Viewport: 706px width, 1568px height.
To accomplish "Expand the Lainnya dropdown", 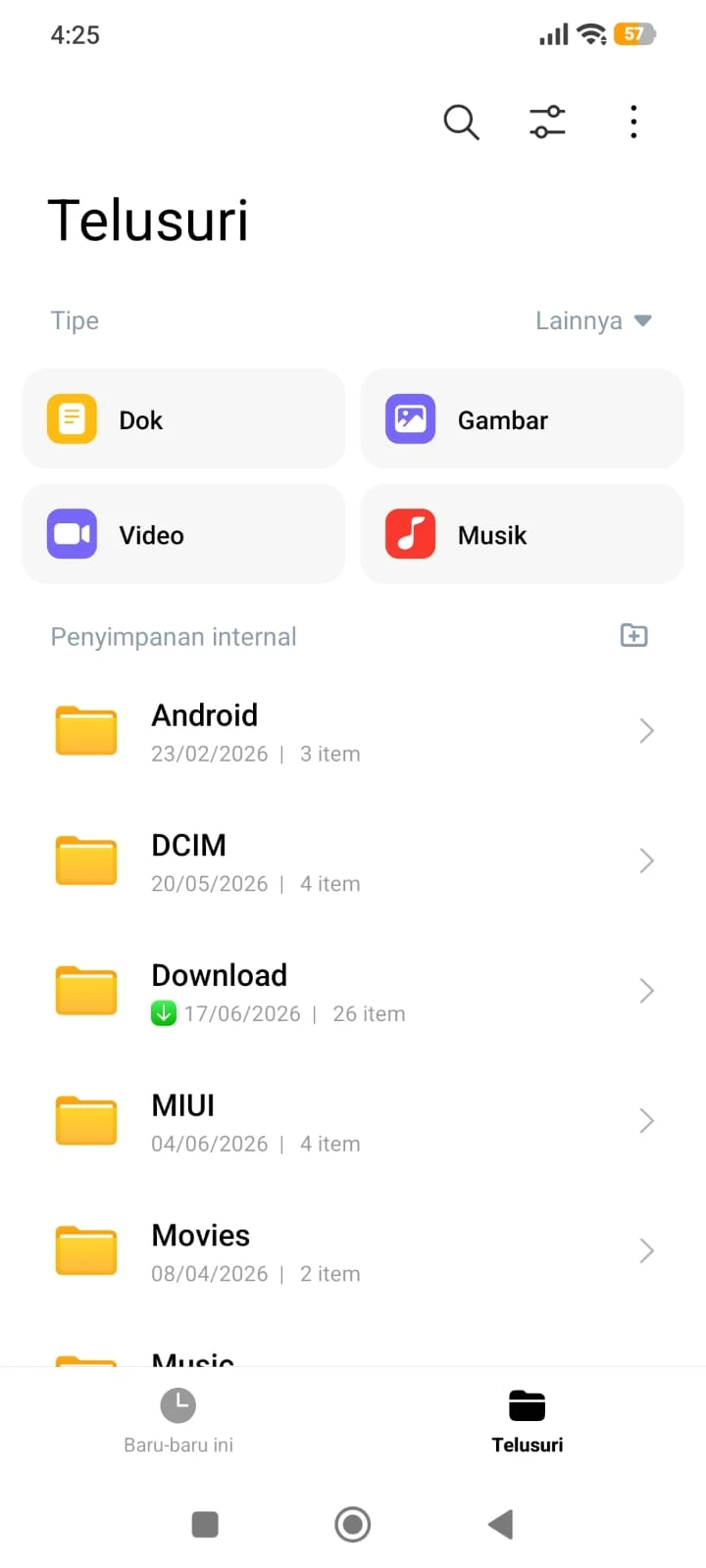I will [593, 320].
